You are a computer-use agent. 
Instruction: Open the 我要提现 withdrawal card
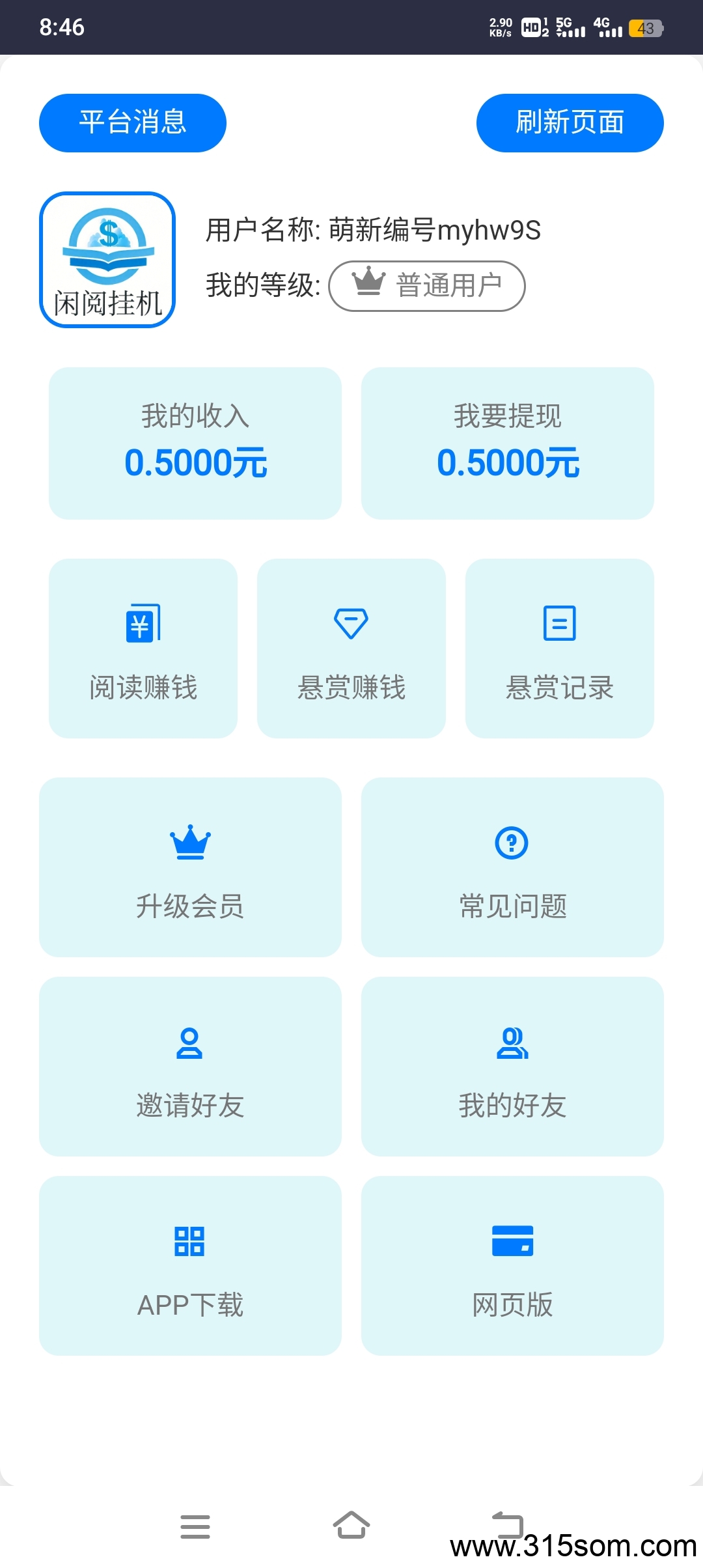pyautogui.click(x=508, y=443)
